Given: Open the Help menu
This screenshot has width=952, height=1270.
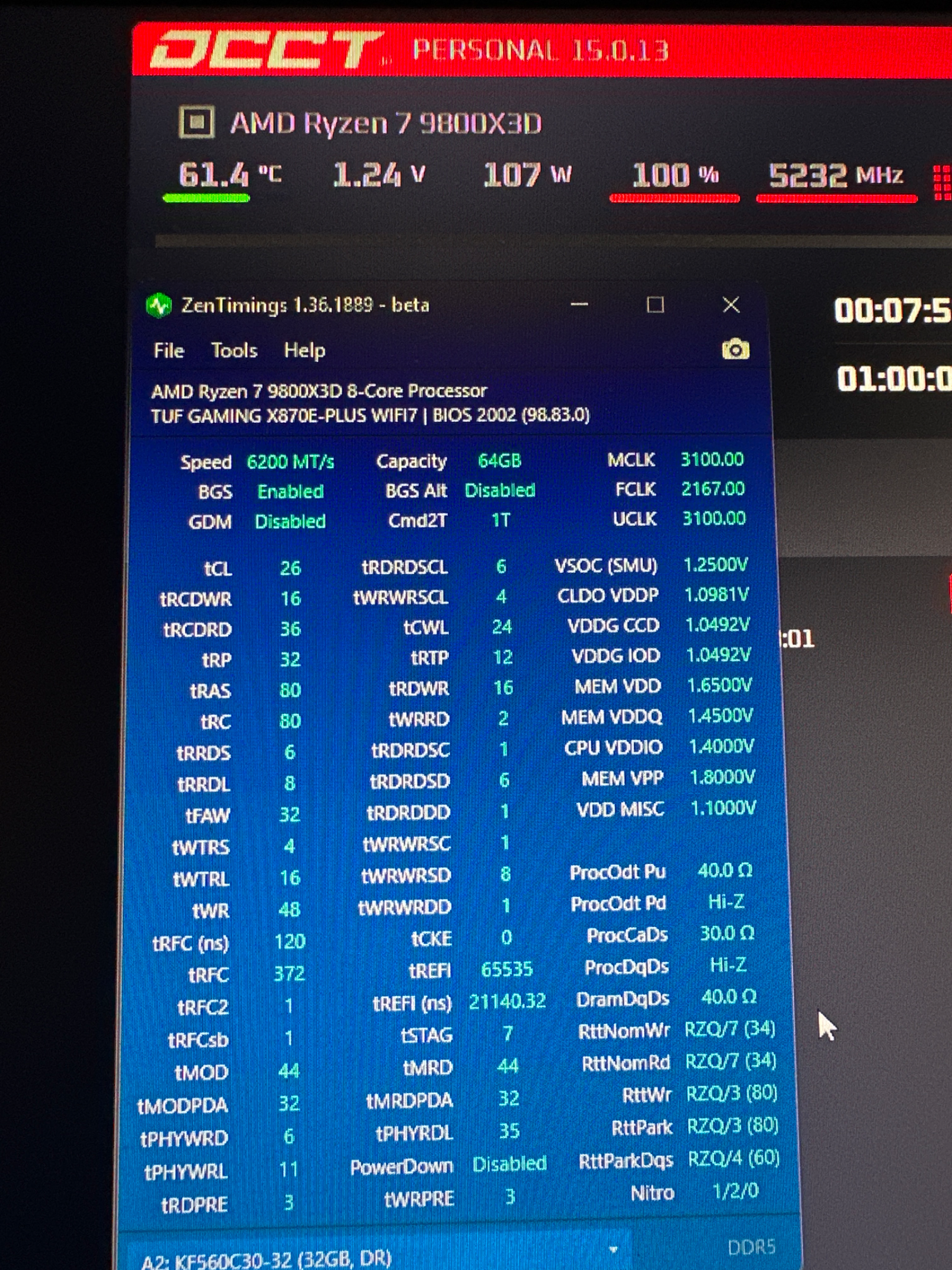Looking at the screenshot, I should [304, 350].
